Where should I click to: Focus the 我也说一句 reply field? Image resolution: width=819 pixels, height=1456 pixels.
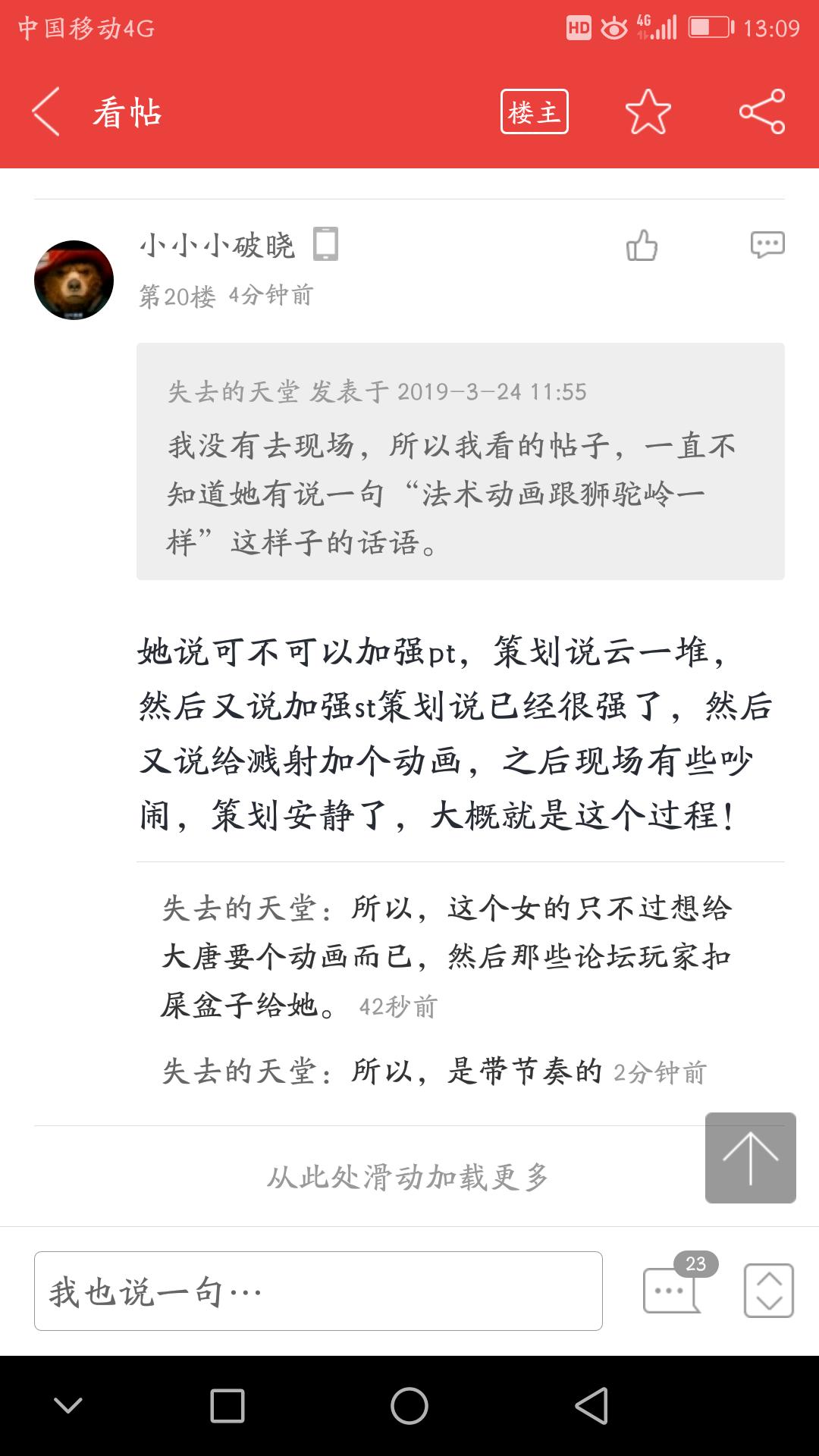318,1291
